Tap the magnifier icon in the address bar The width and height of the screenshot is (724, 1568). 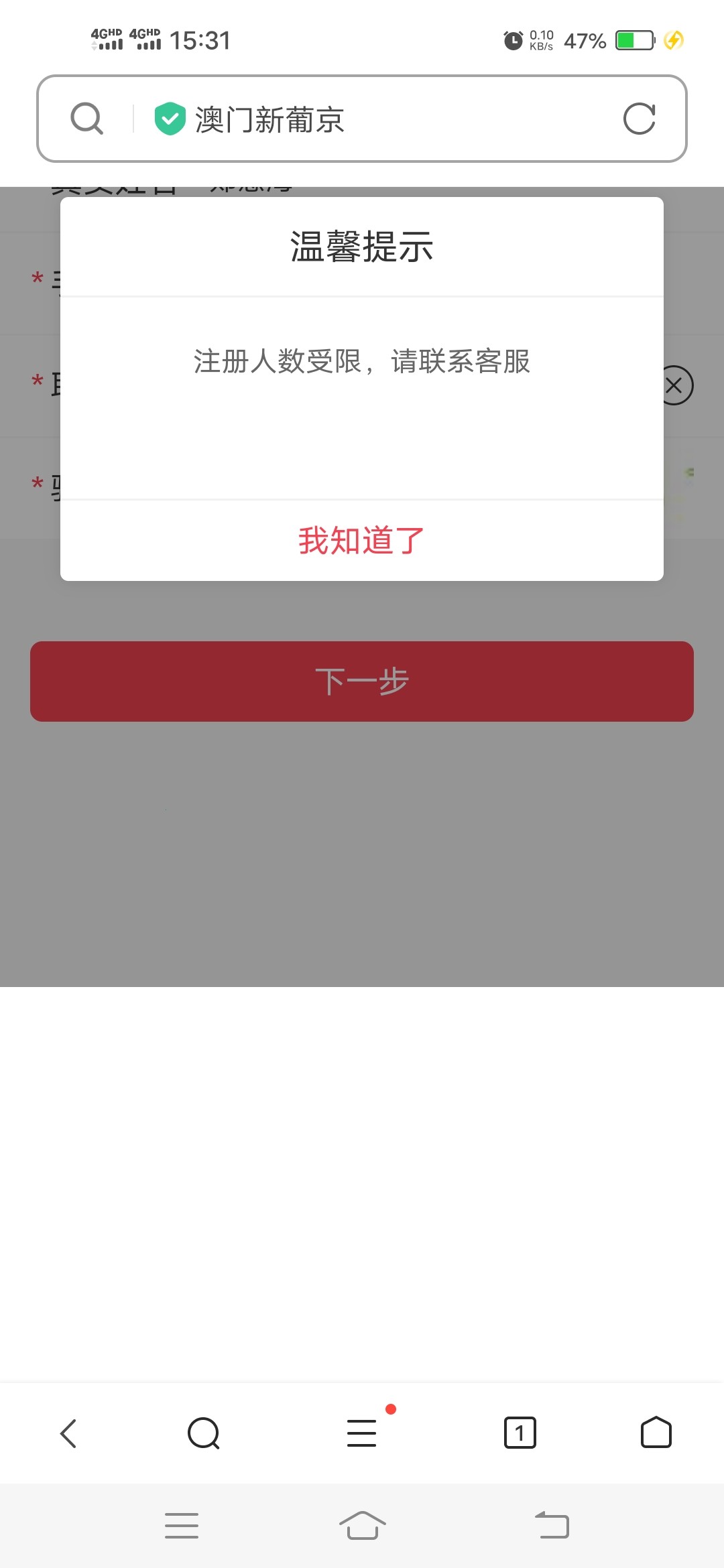(86, 119)
